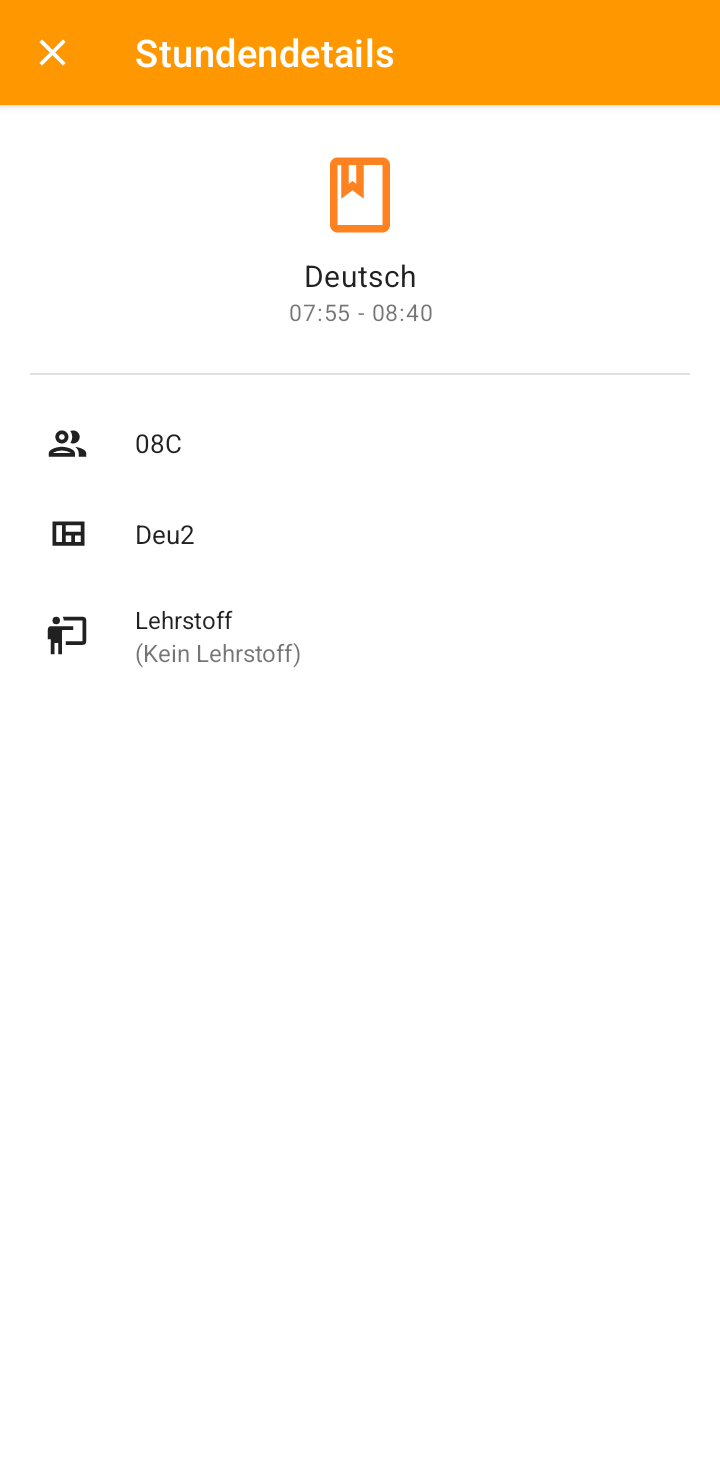The height and width of the screenshot is (1458, 720).
Task: Close the Stundendetails view with the X
Action: [52, 52]
